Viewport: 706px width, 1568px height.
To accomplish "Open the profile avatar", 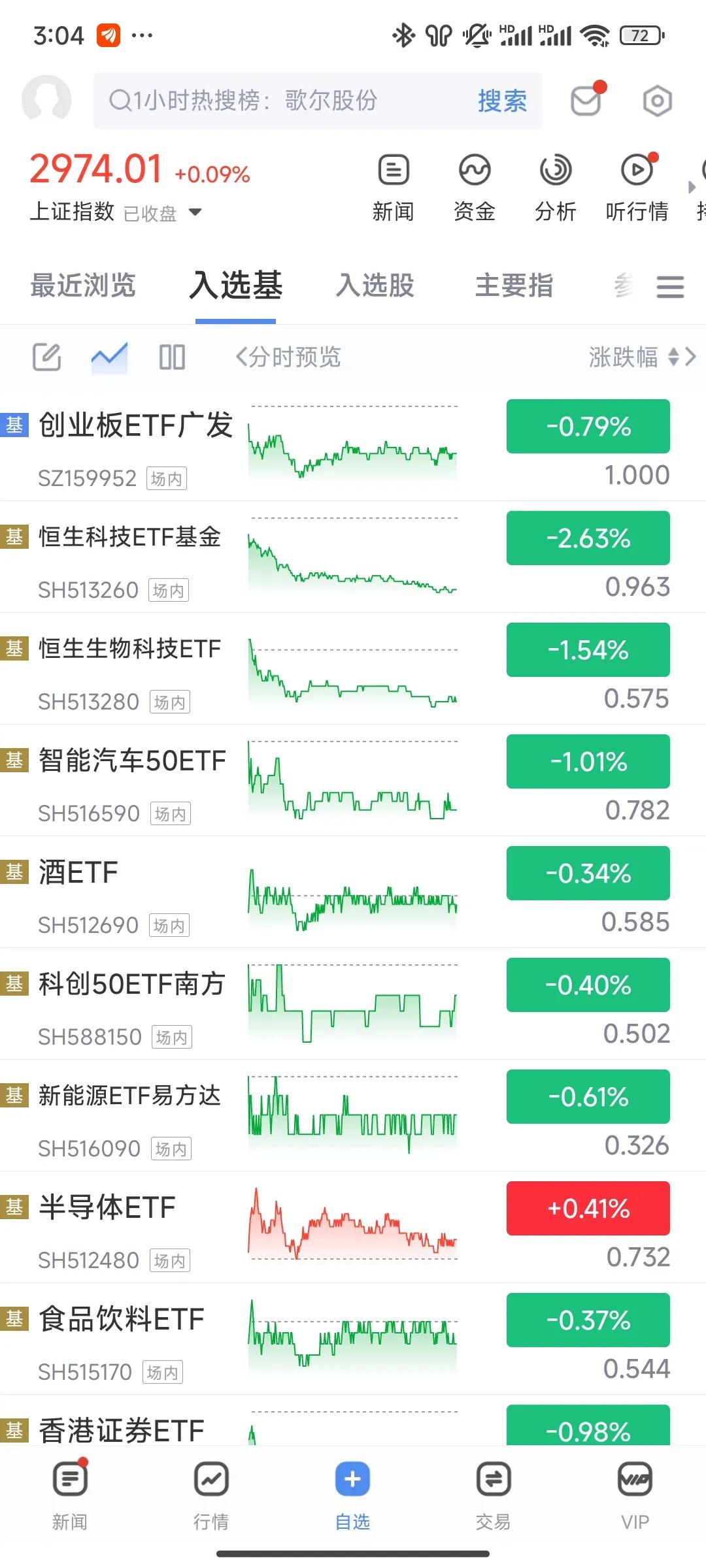I will pos(46,100).
